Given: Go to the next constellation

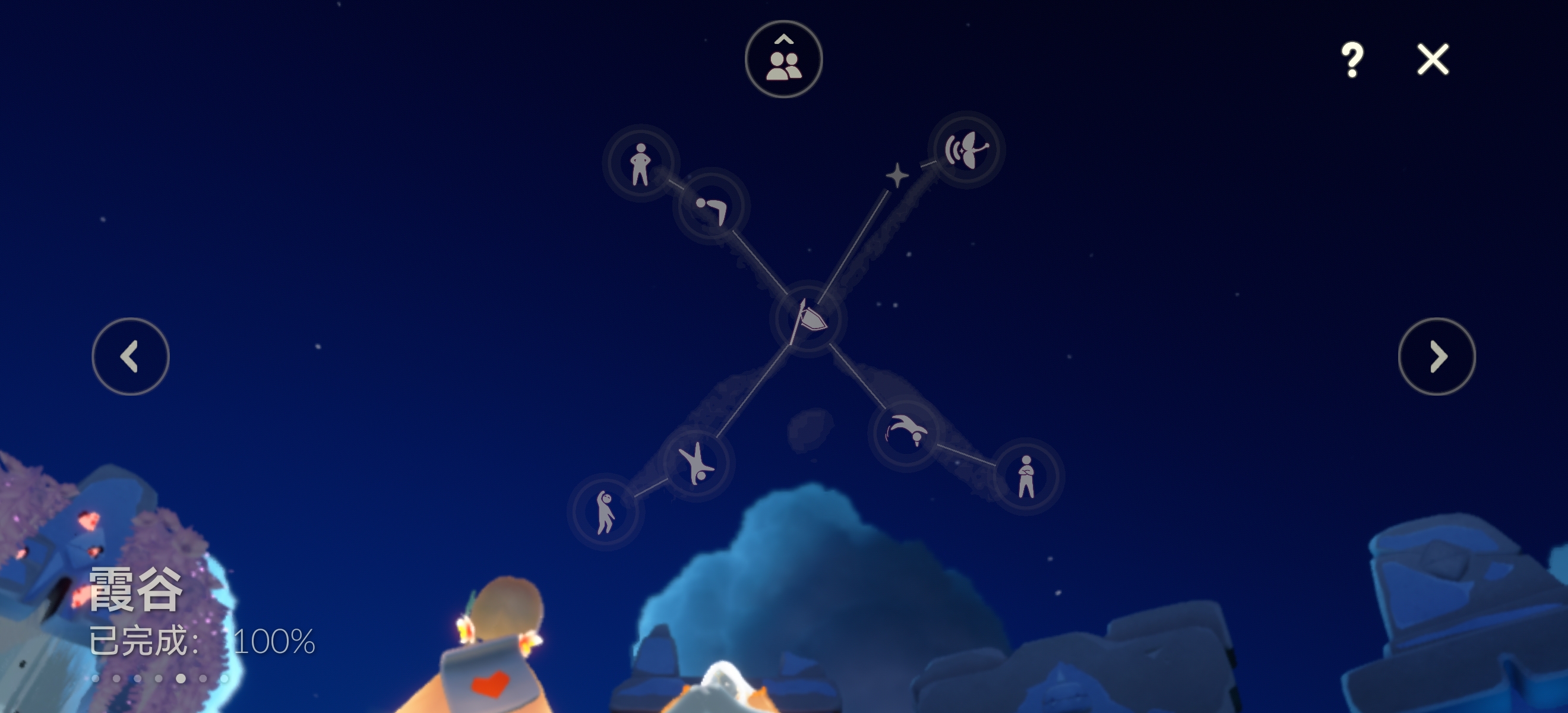Looking at the screenshot, I should pos(1437,356).
